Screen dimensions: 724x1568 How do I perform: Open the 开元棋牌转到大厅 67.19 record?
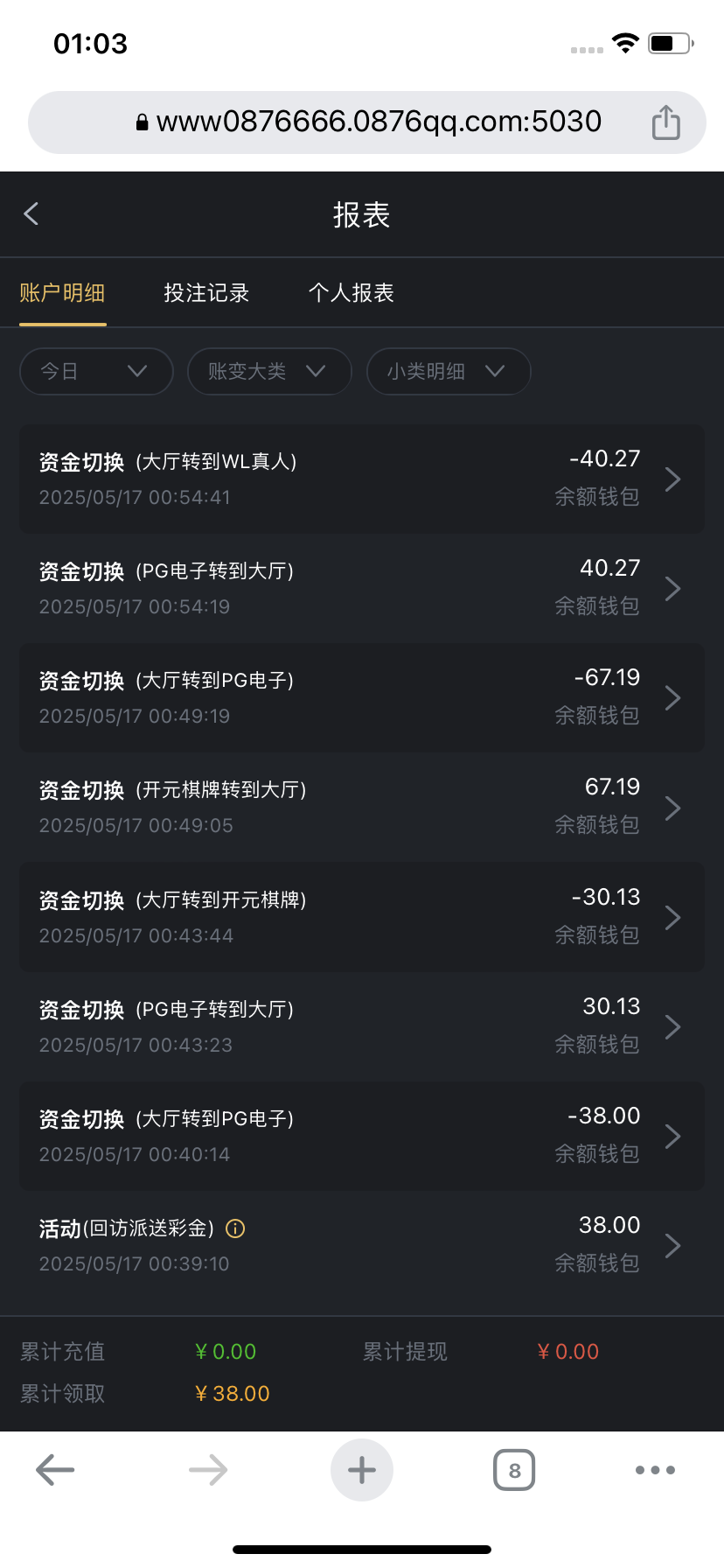click(362, 807)
